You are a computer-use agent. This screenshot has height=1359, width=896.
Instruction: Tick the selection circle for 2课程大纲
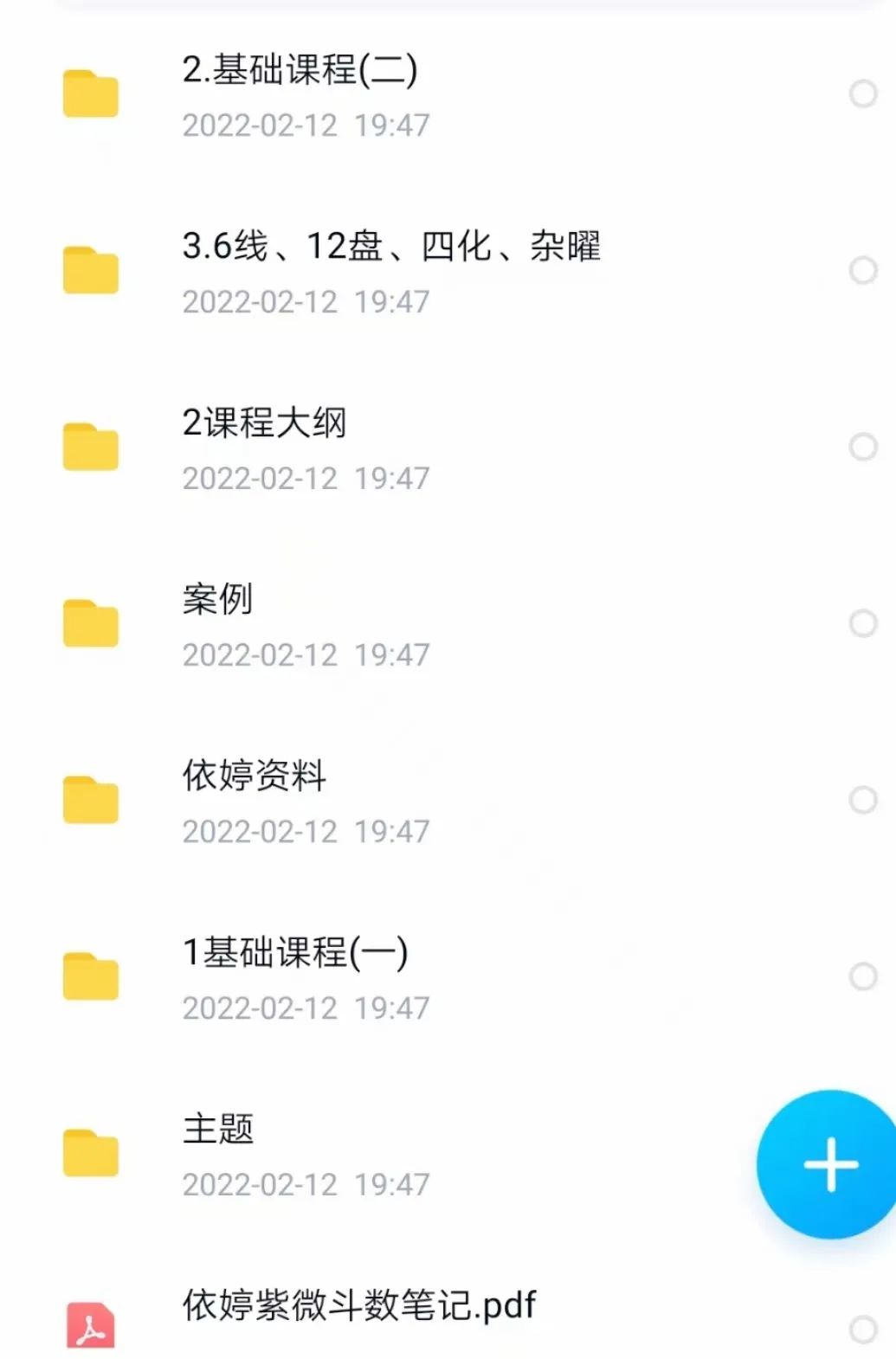pyautogui.click(x=863, y=447)
